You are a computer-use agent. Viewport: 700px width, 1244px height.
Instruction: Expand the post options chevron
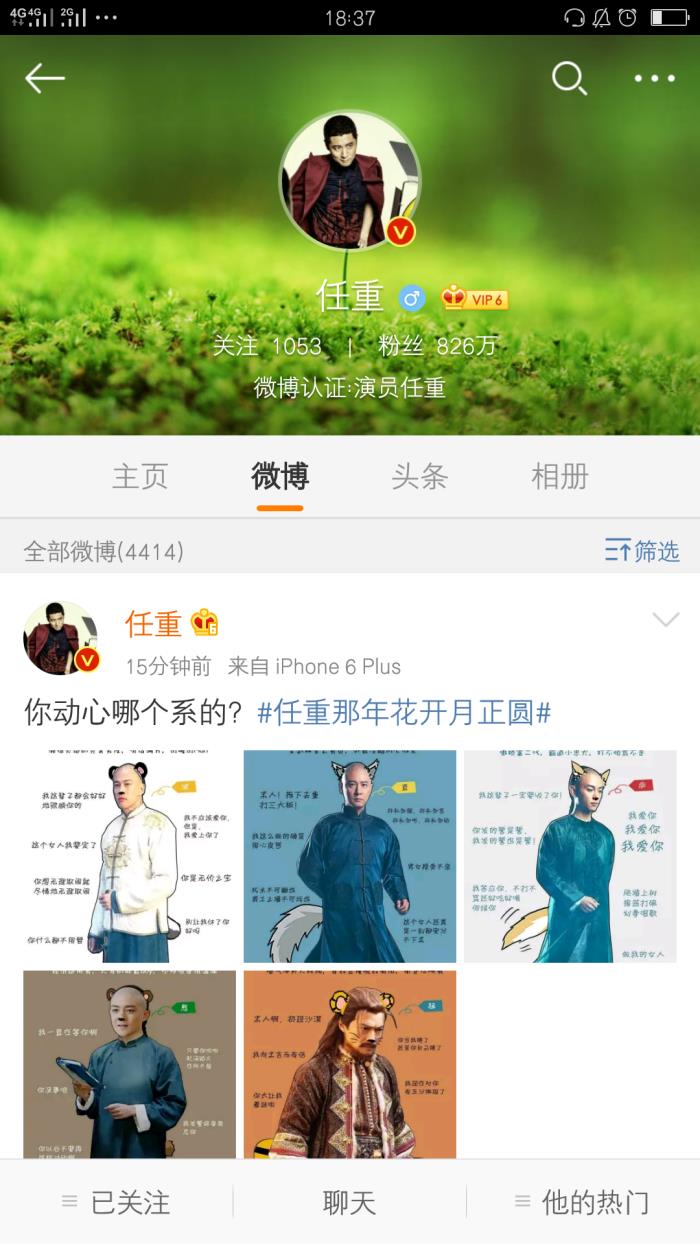coord(665,621)
